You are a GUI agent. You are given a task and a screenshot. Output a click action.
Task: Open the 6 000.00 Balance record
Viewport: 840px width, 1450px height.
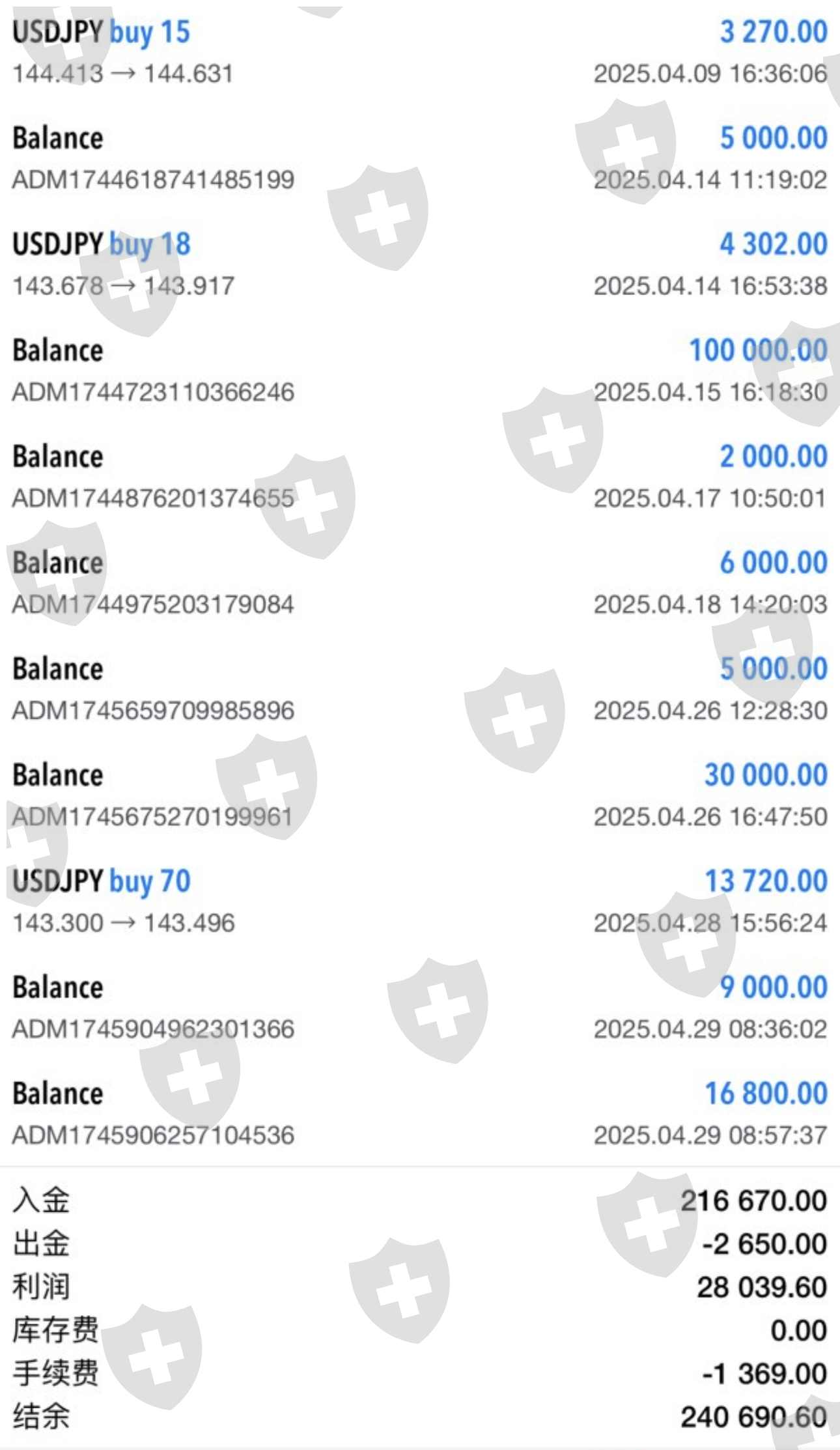click(419, 583)
